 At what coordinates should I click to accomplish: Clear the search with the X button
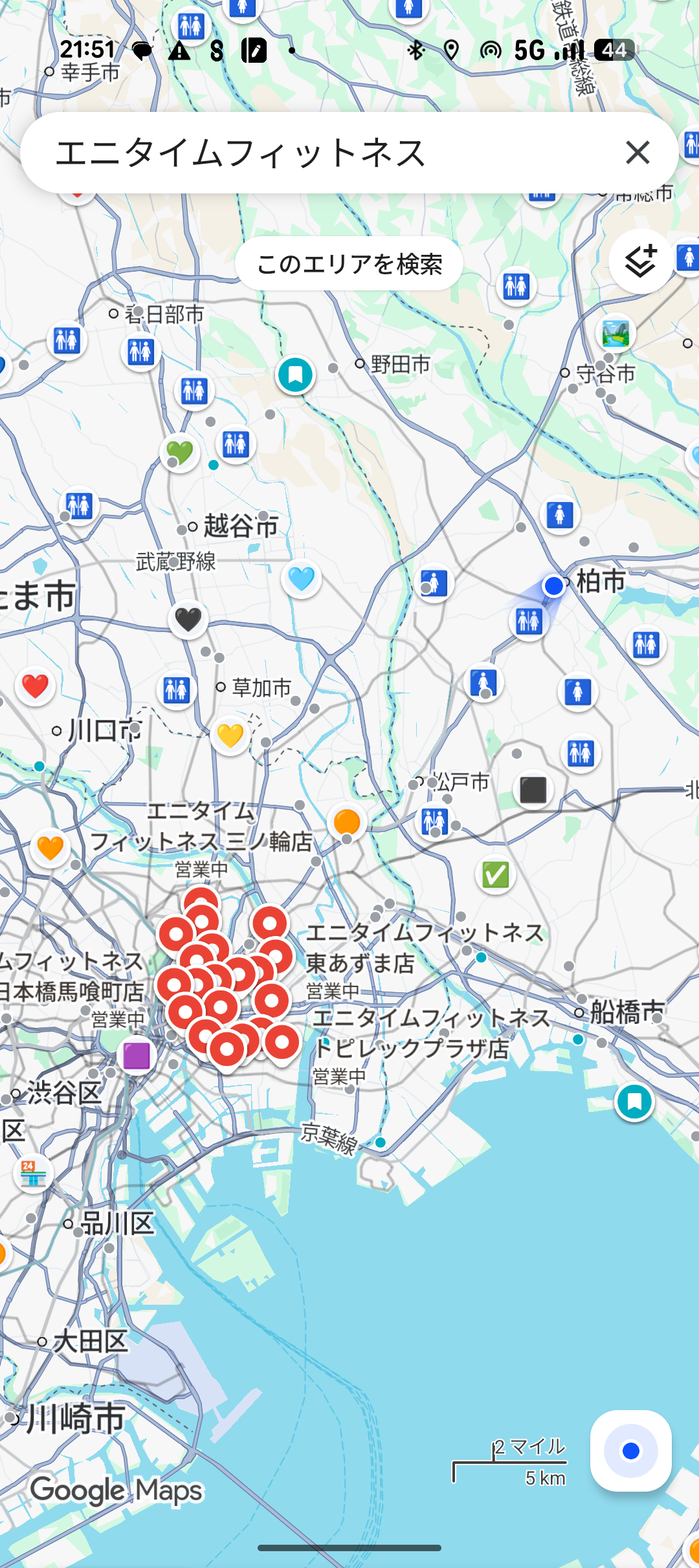point(638,153)
